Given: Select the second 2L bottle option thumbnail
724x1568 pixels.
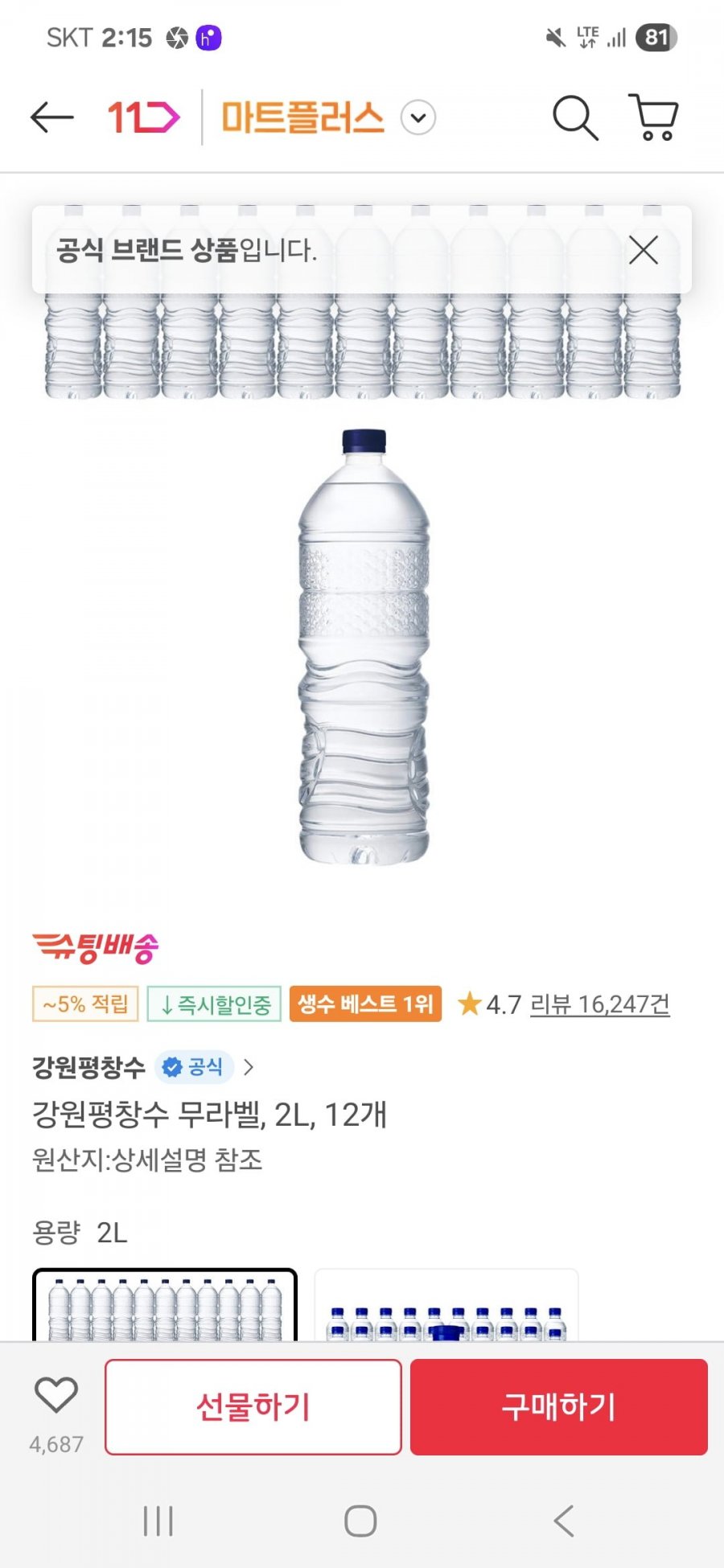Looking at the screenshot, I should (x=446, y=1307).
